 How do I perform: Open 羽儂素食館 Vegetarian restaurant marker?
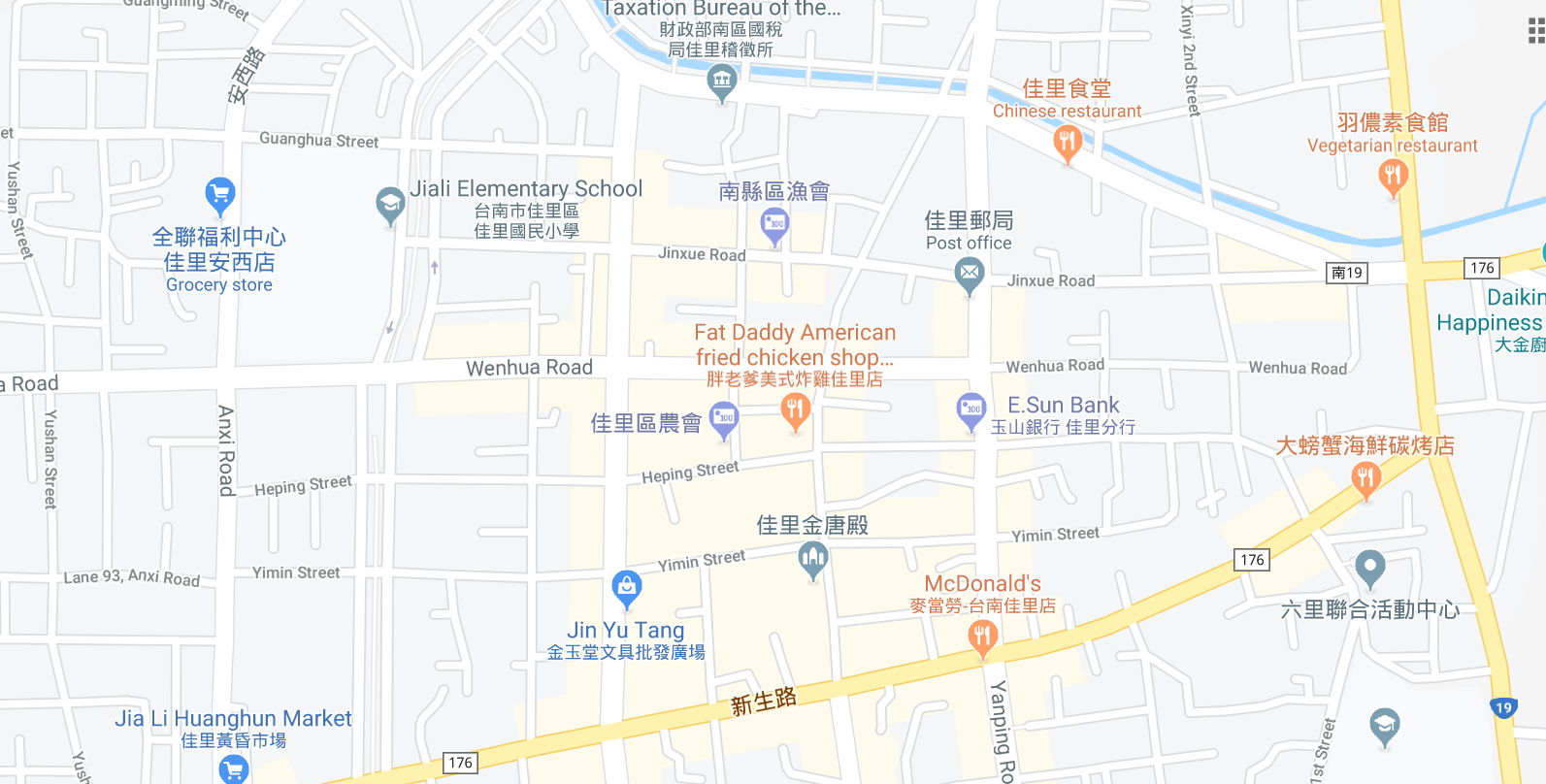[1393, 177]
